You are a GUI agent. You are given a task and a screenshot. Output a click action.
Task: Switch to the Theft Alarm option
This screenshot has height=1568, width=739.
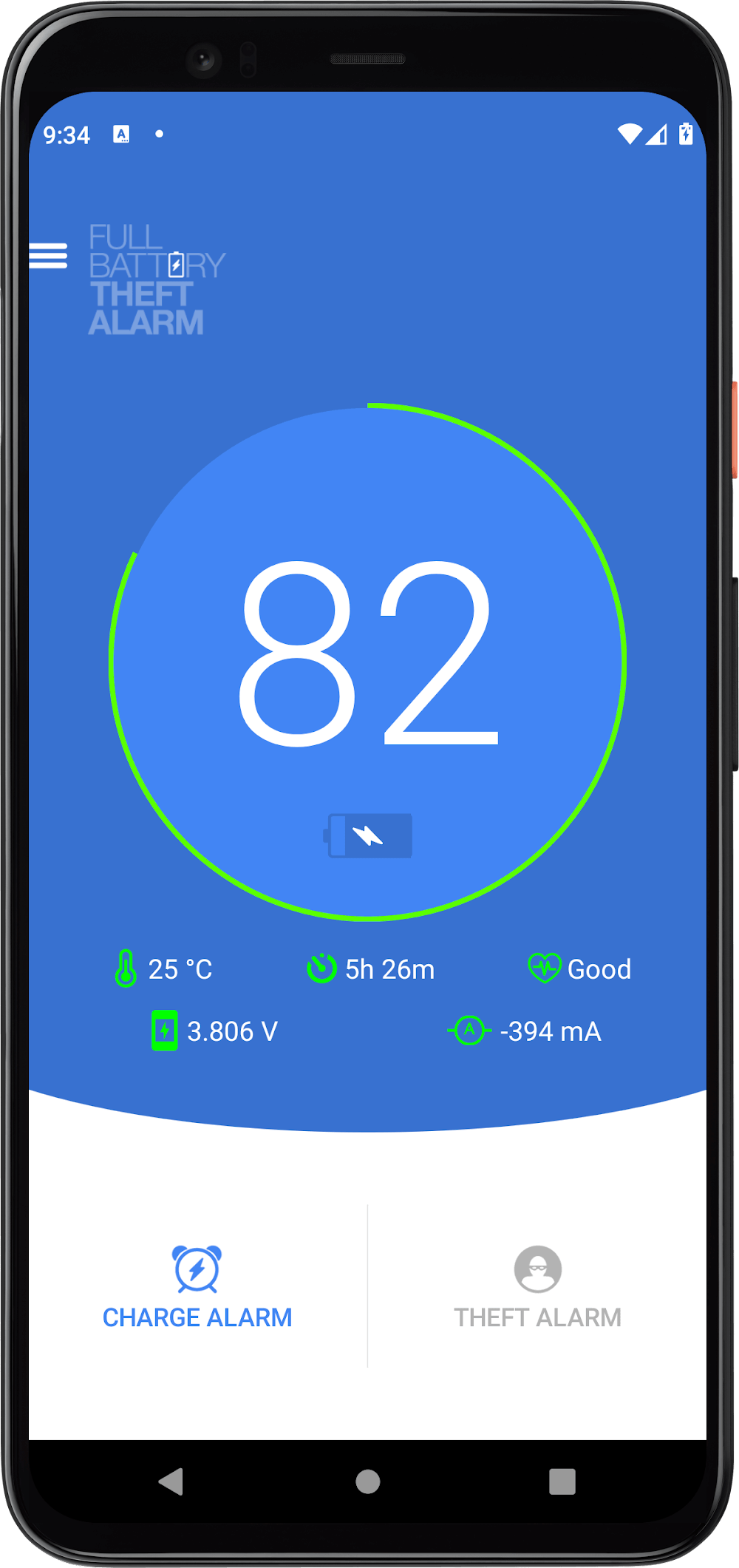point(537,1286)
